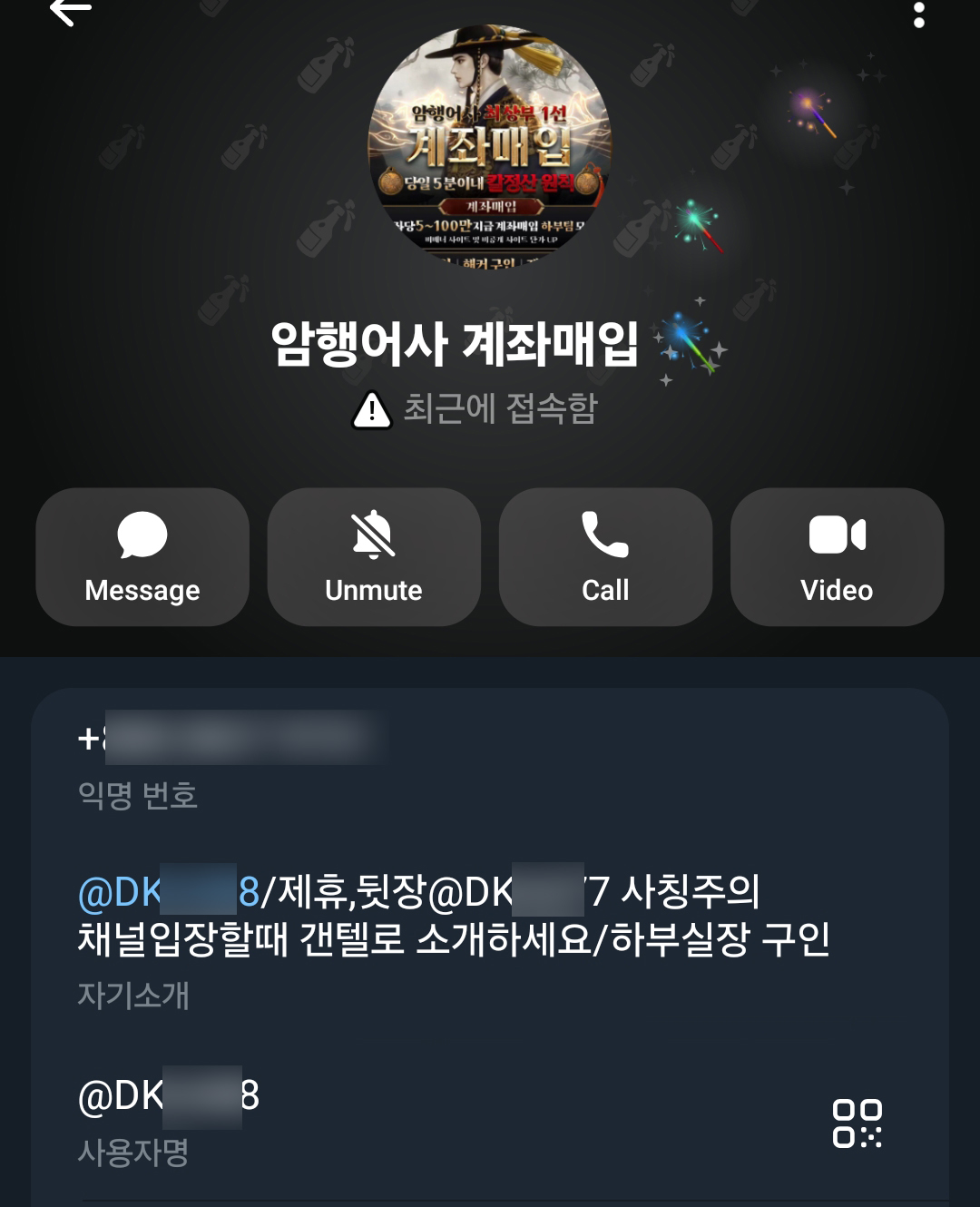Show the QR code for this profile
Viewport: 980px width, 1207px height.
[x=857, y=1124]
